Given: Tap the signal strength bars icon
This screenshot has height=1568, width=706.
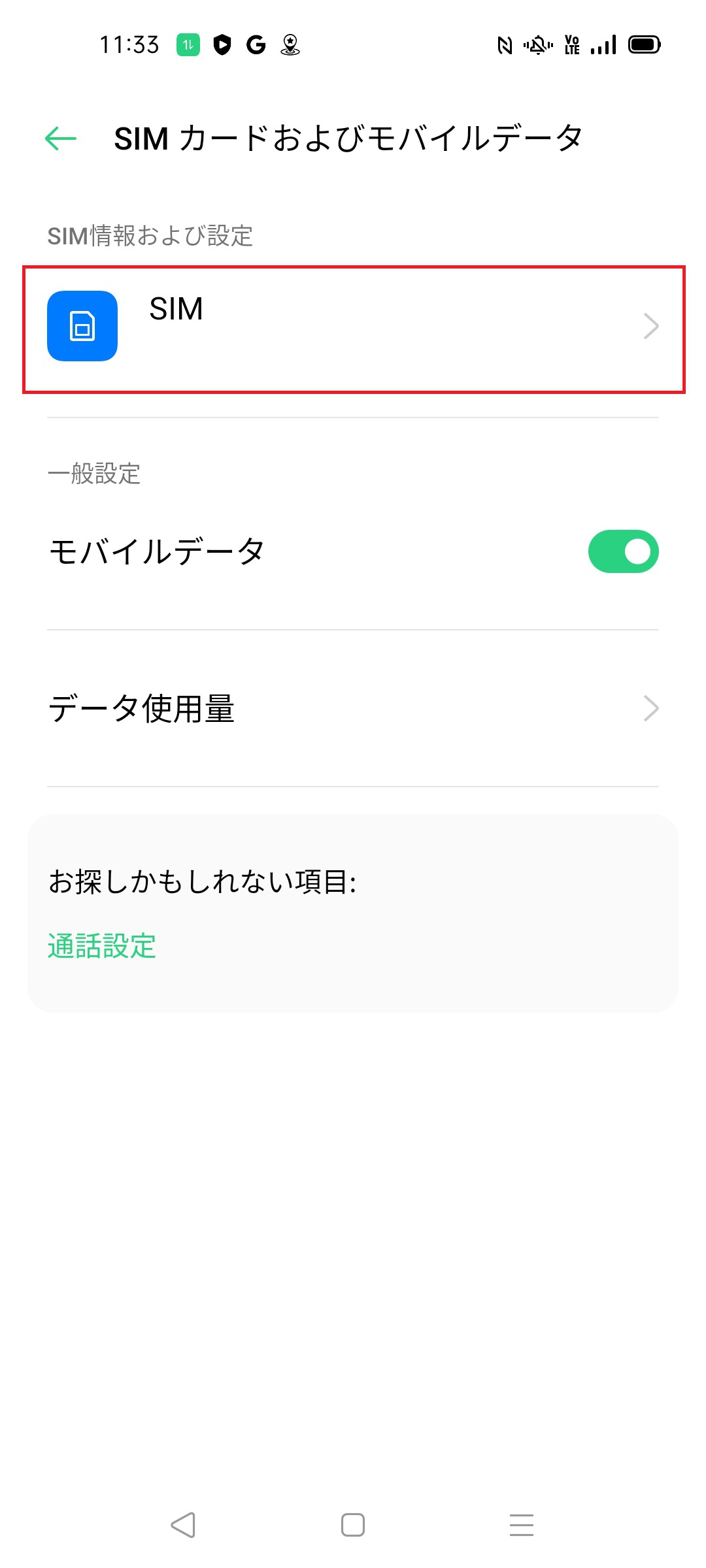Looking at the screenshot, I should tap(603, 44).
